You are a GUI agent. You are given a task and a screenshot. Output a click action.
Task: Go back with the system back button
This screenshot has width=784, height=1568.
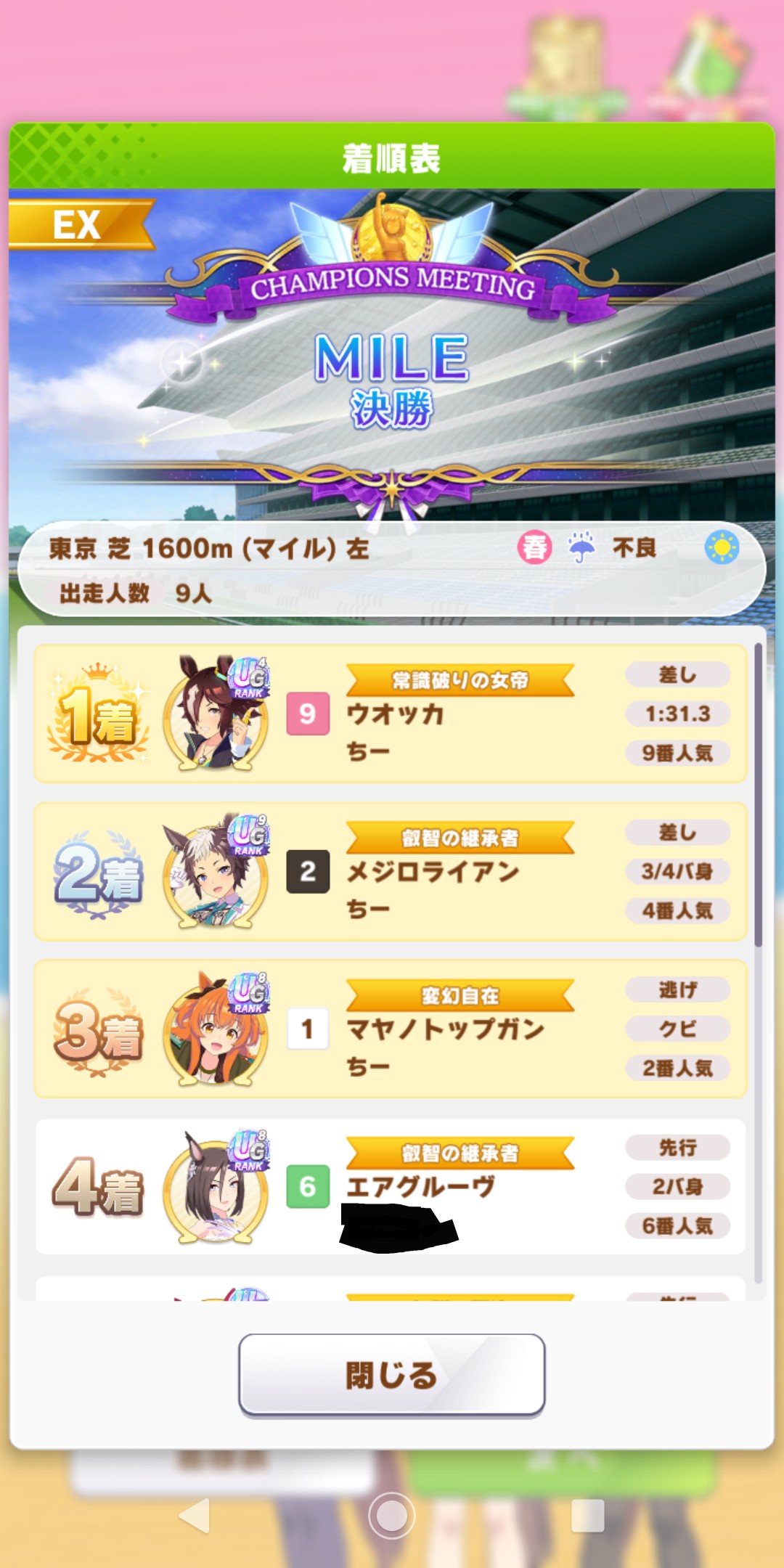(195, 1515)
